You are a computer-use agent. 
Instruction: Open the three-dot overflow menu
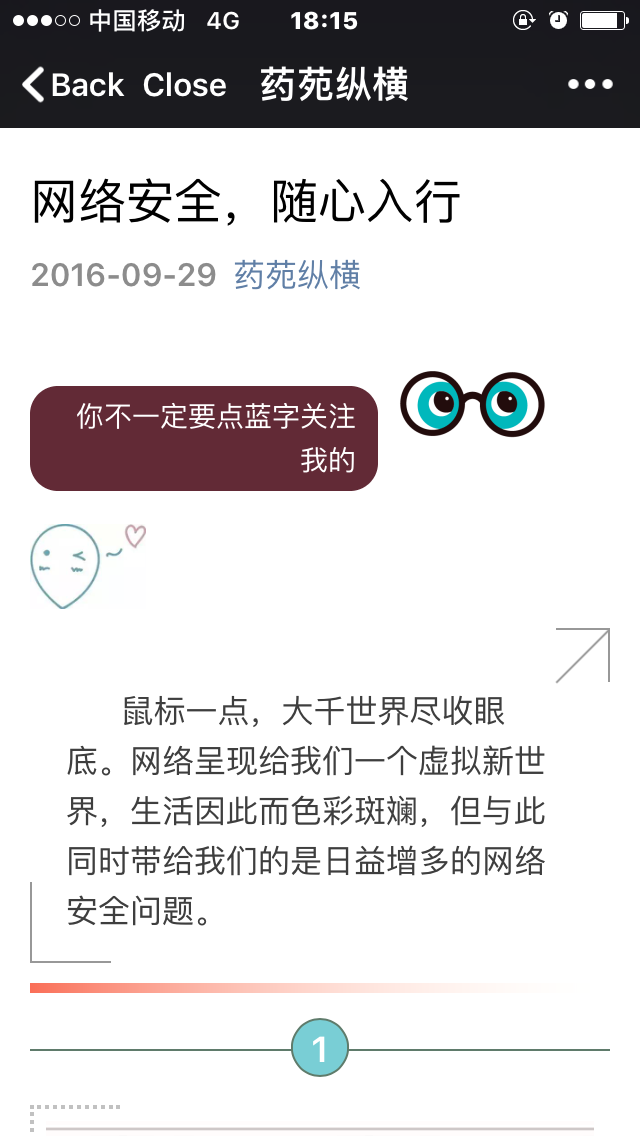pos(590,85)
